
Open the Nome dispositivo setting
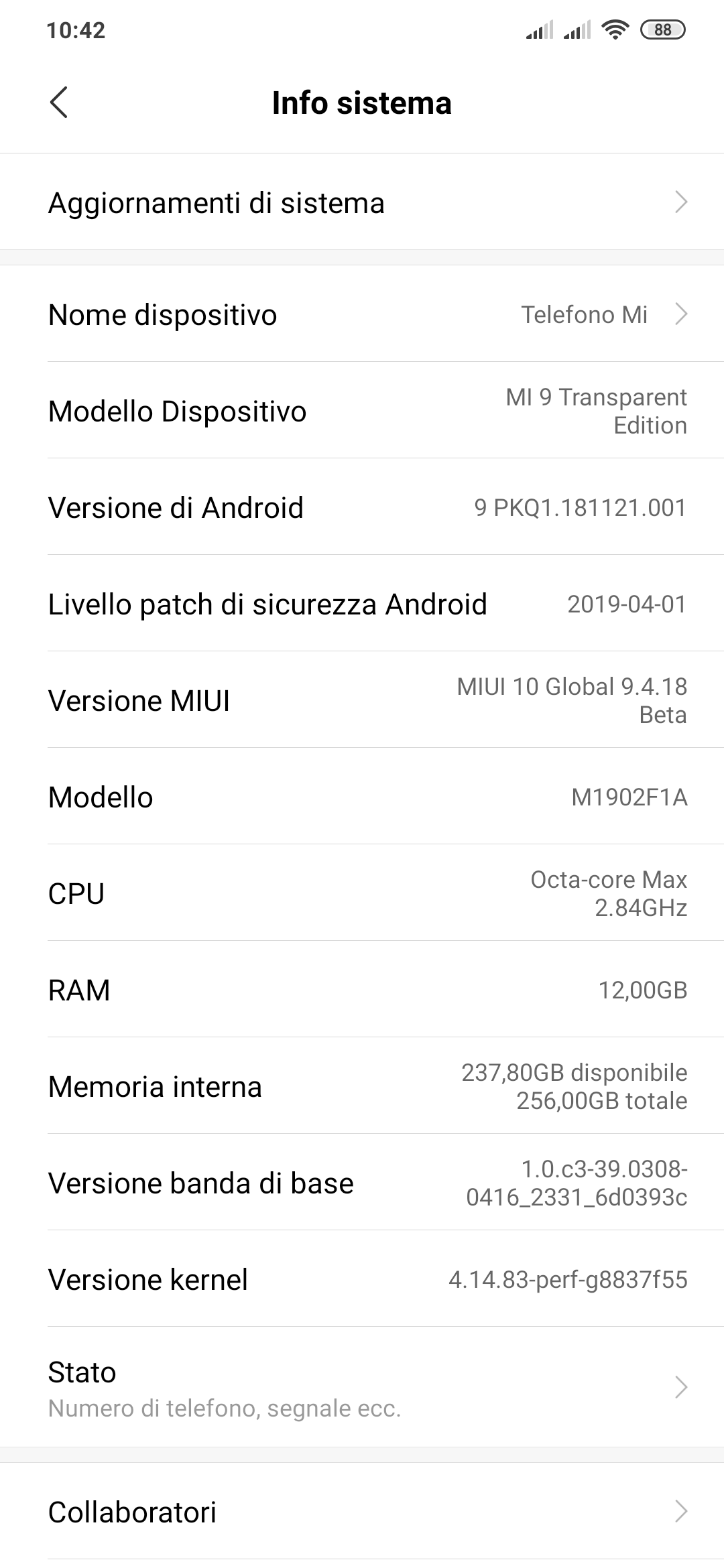[x=362, y=314]
